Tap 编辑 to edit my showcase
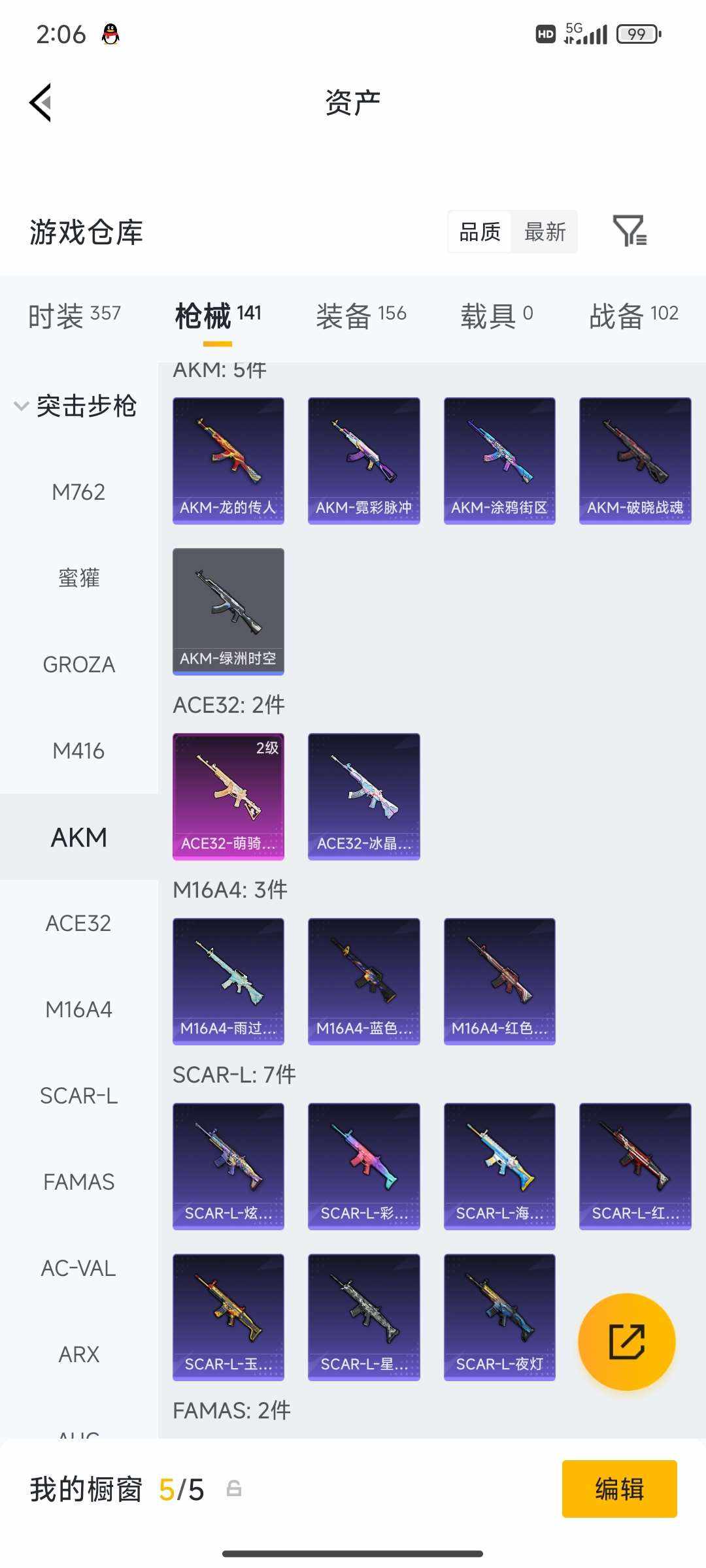The height and width of the screenshot is (1568, 706). pyautogui.click(x=619, y=1489)
